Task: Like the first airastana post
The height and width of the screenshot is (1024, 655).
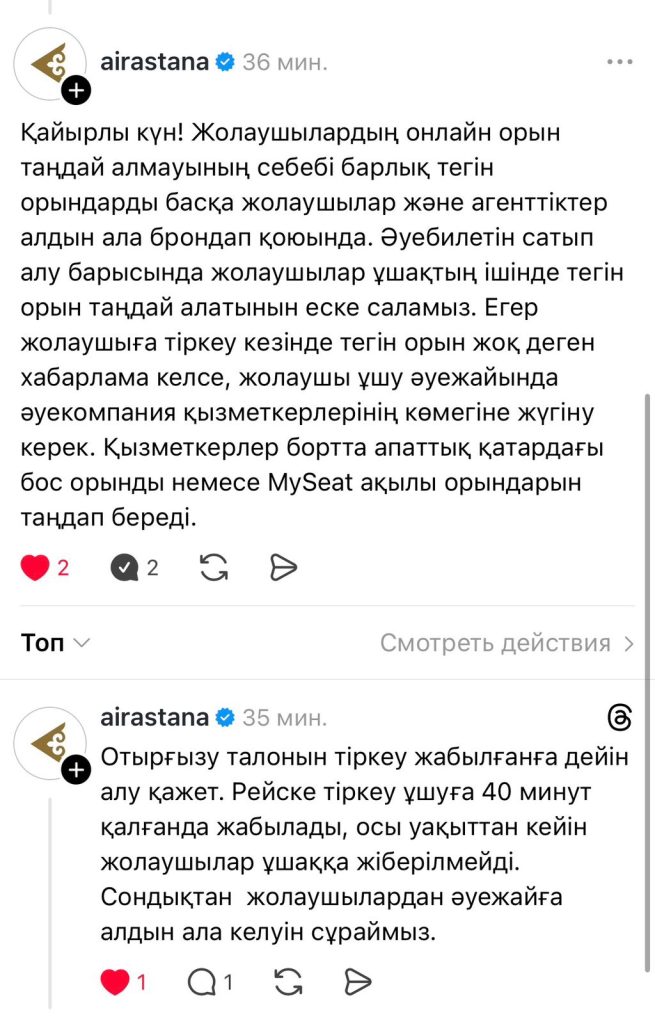Action: [35, 568]
